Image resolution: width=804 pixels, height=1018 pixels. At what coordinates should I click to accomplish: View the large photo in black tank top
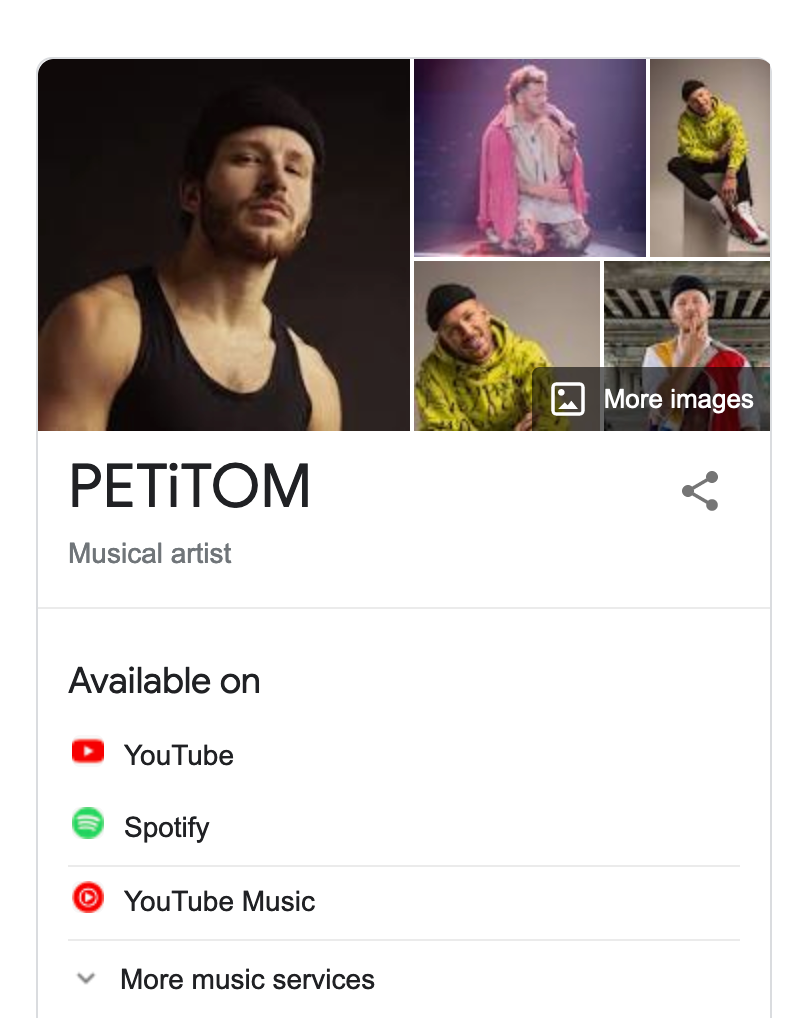coord(224,245)
